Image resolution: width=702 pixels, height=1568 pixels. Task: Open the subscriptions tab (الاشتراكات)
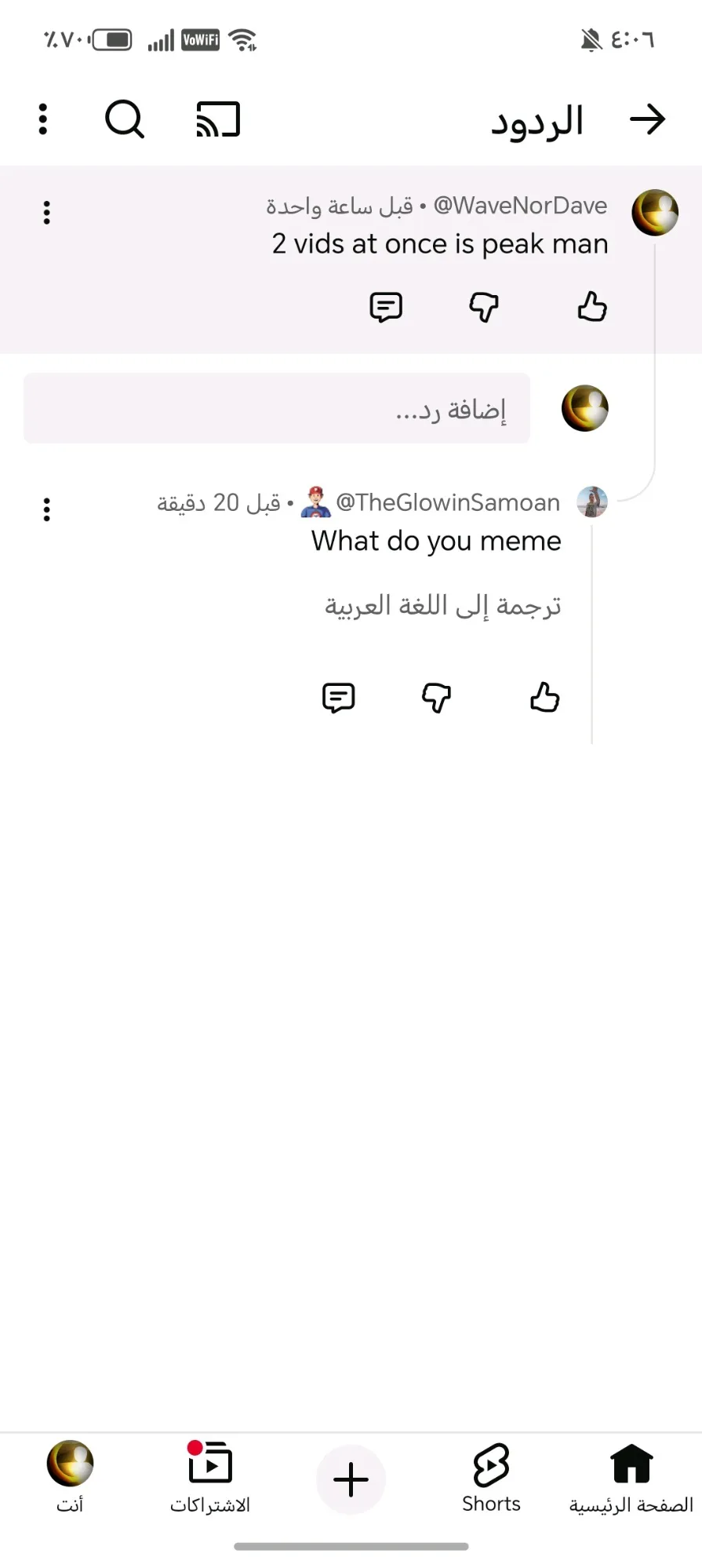[x=210, y=1478]
